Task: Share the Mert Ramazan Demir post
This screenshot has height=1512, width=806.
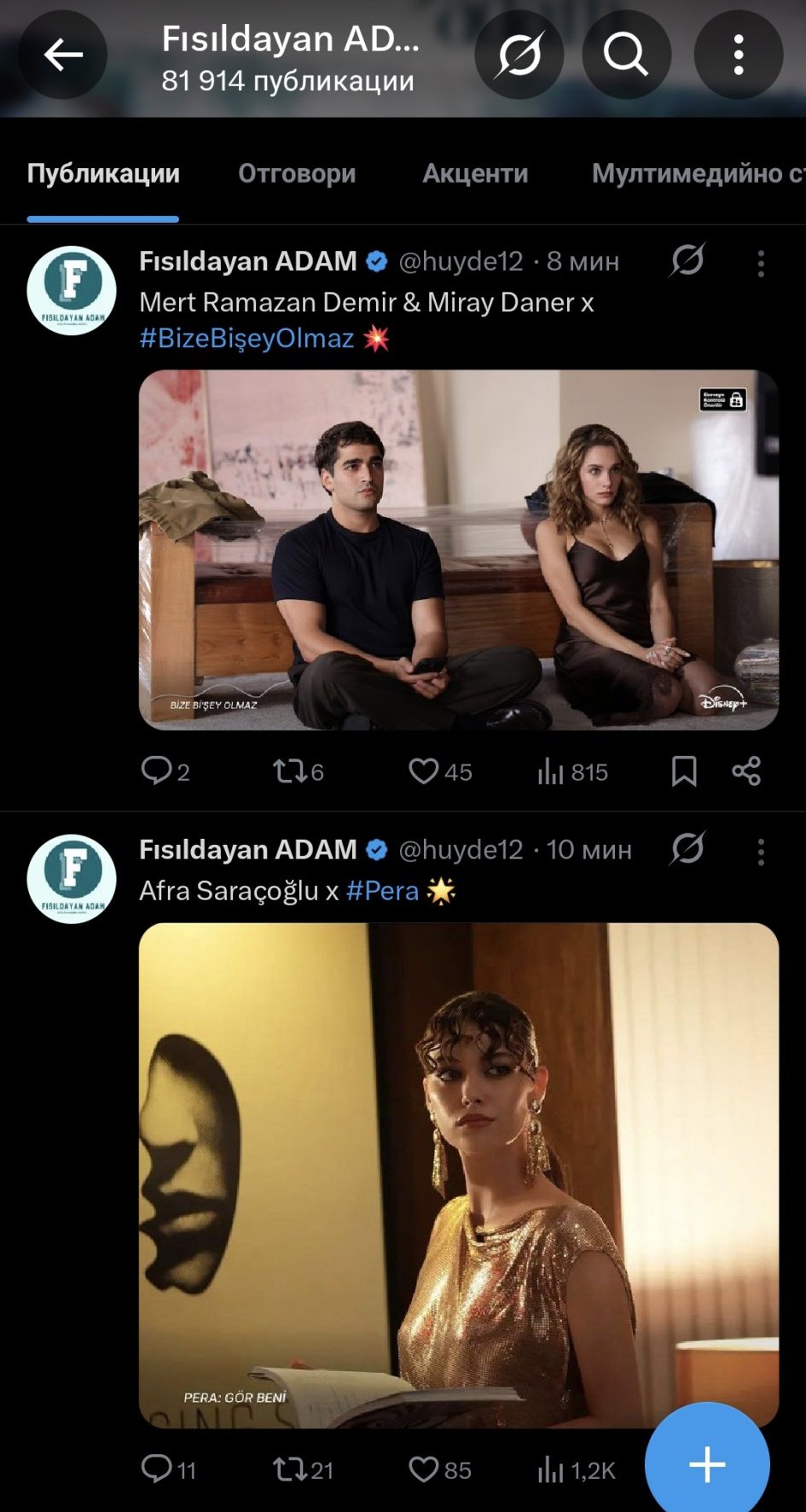Action: (x=746, y=771)
